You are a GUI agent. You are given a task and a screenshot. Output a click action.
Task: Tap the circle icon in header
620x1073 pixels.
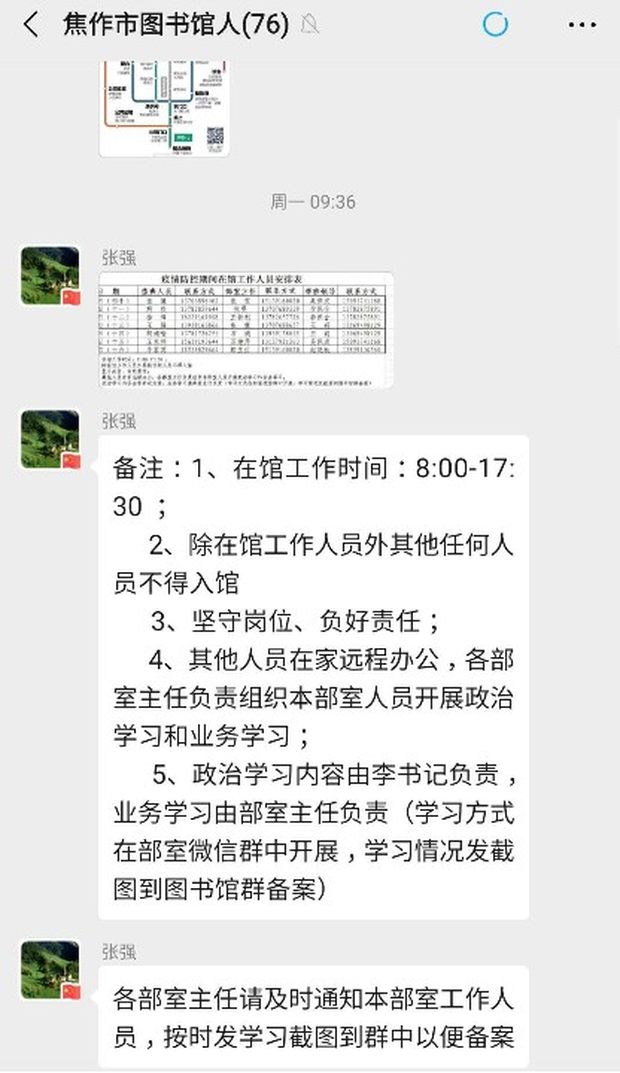point(495,25)
